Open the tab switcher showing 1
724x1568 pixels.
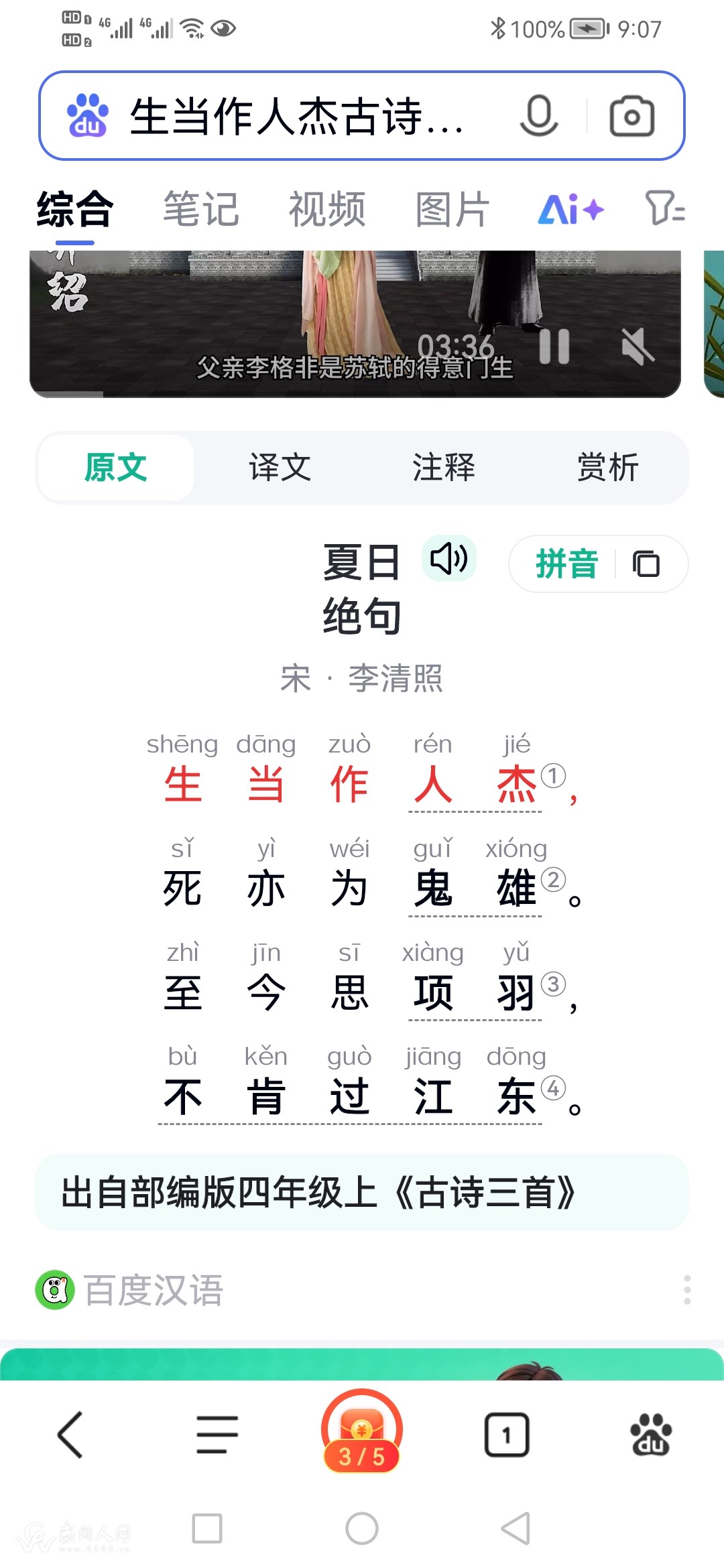pyautogui.click(x=506, y=1431)
